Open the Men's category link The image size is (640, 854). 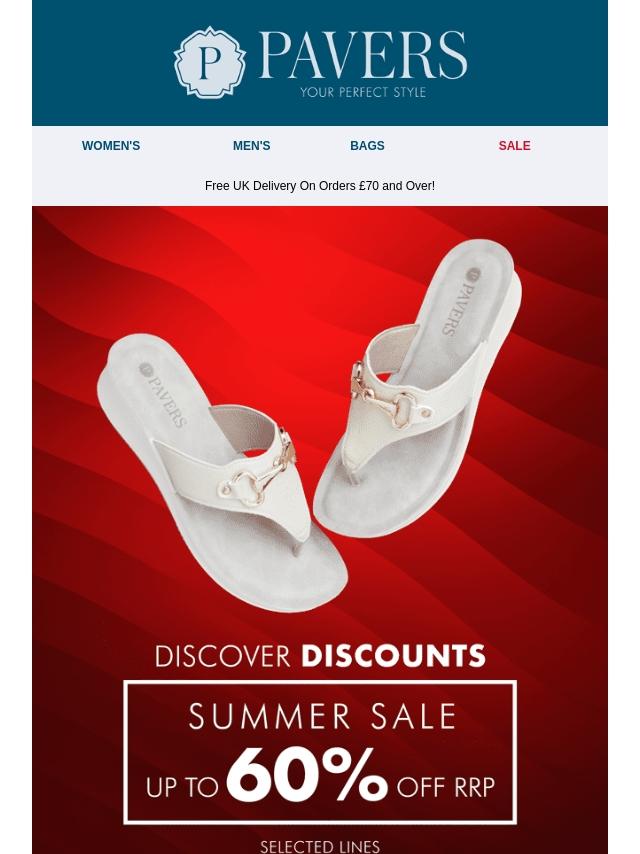coord(251,146)
